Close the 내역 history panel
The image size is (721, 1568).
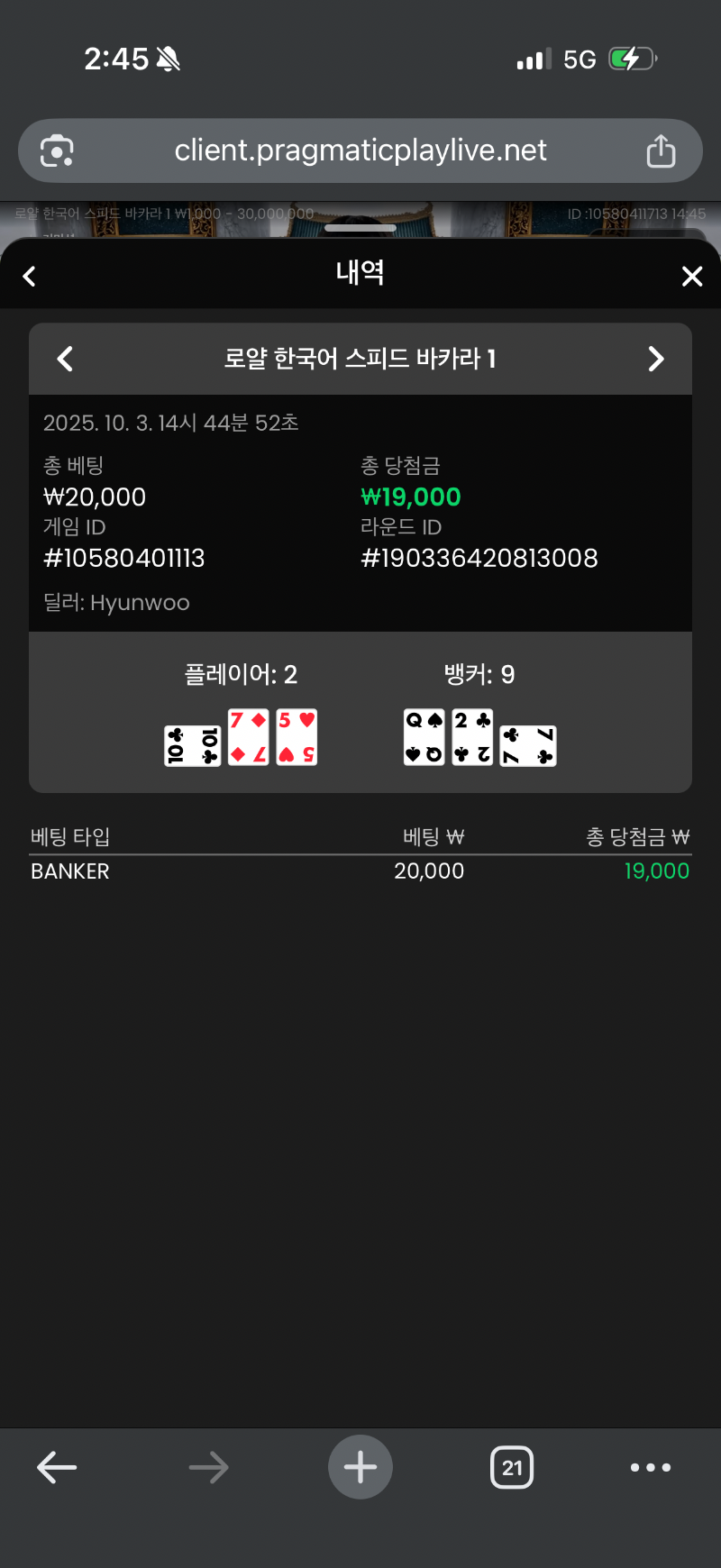point(691,276)
